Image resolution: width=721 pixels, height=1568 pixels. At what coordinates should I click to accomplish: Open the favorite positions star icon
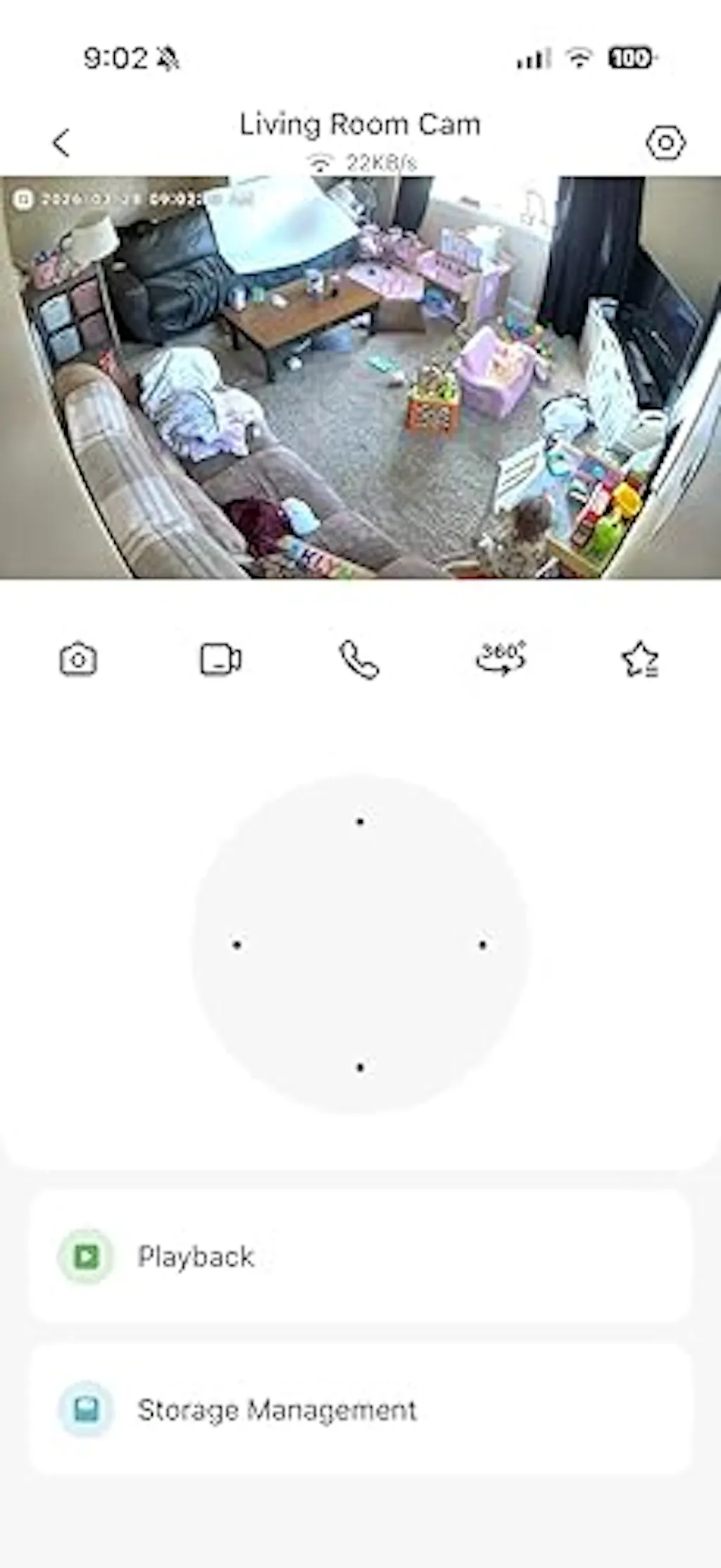tap(640, 660)
